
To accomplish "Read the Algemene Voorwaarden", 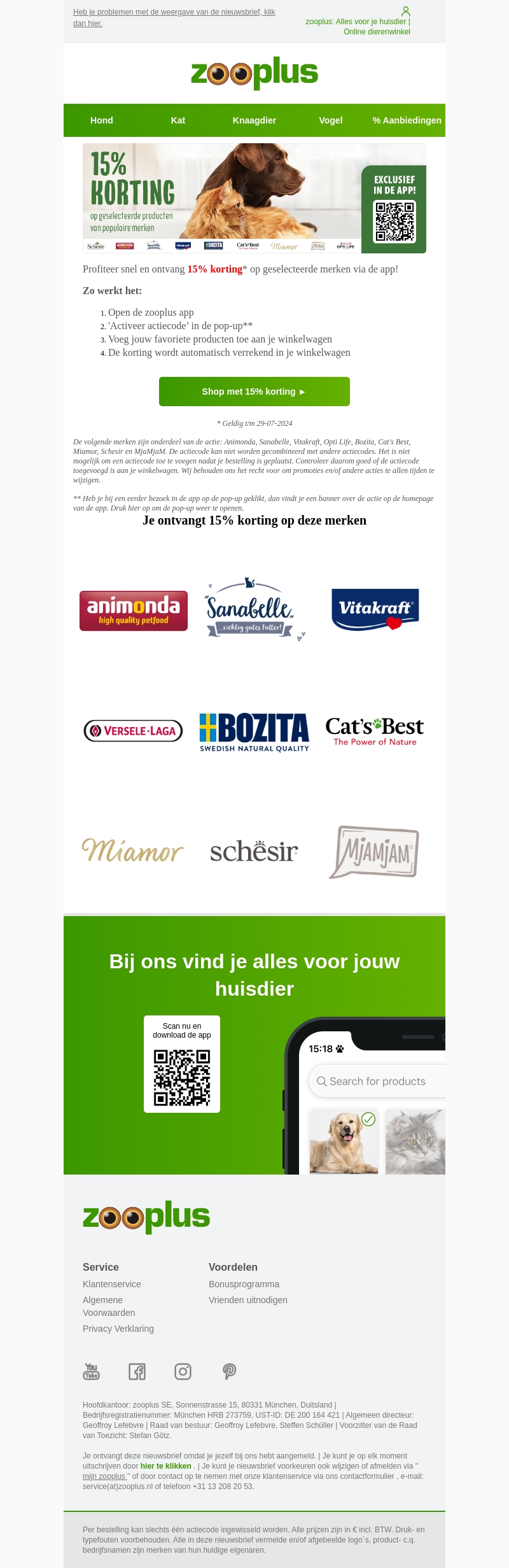I will [x=109, y=1306].
